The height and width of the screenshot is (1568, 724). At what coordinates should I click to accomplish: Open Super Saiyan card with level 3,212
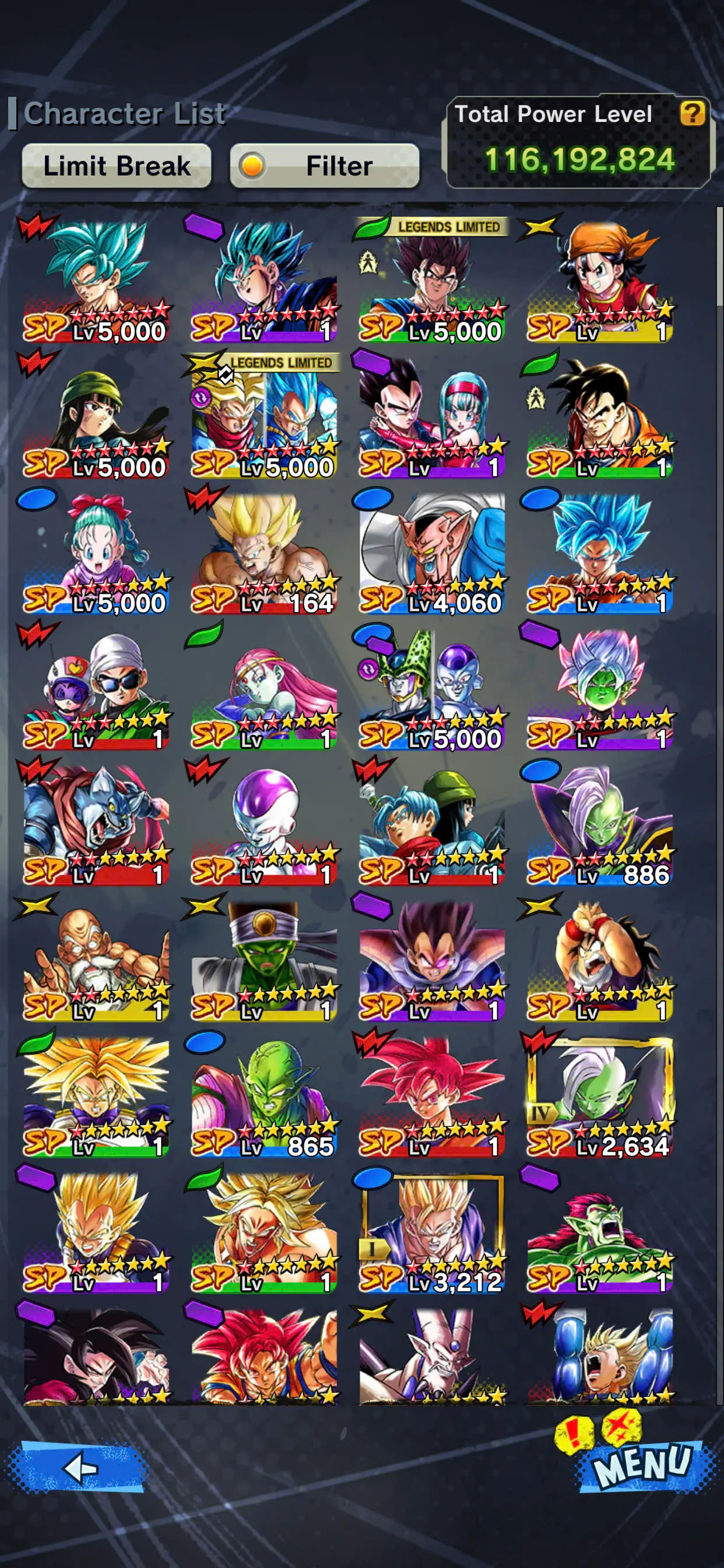[432, 1232]
